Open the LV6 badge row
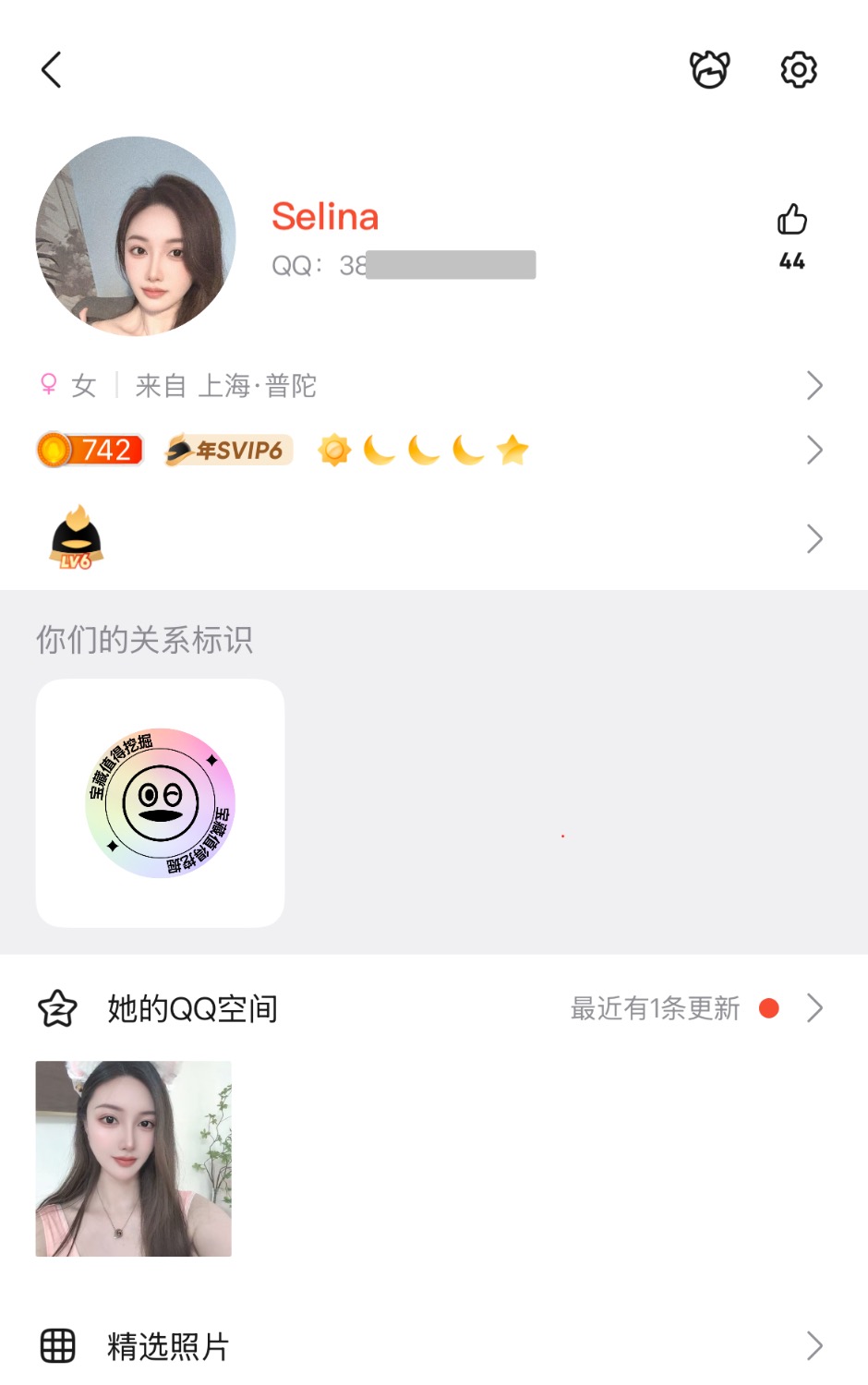 click(429, 538)
